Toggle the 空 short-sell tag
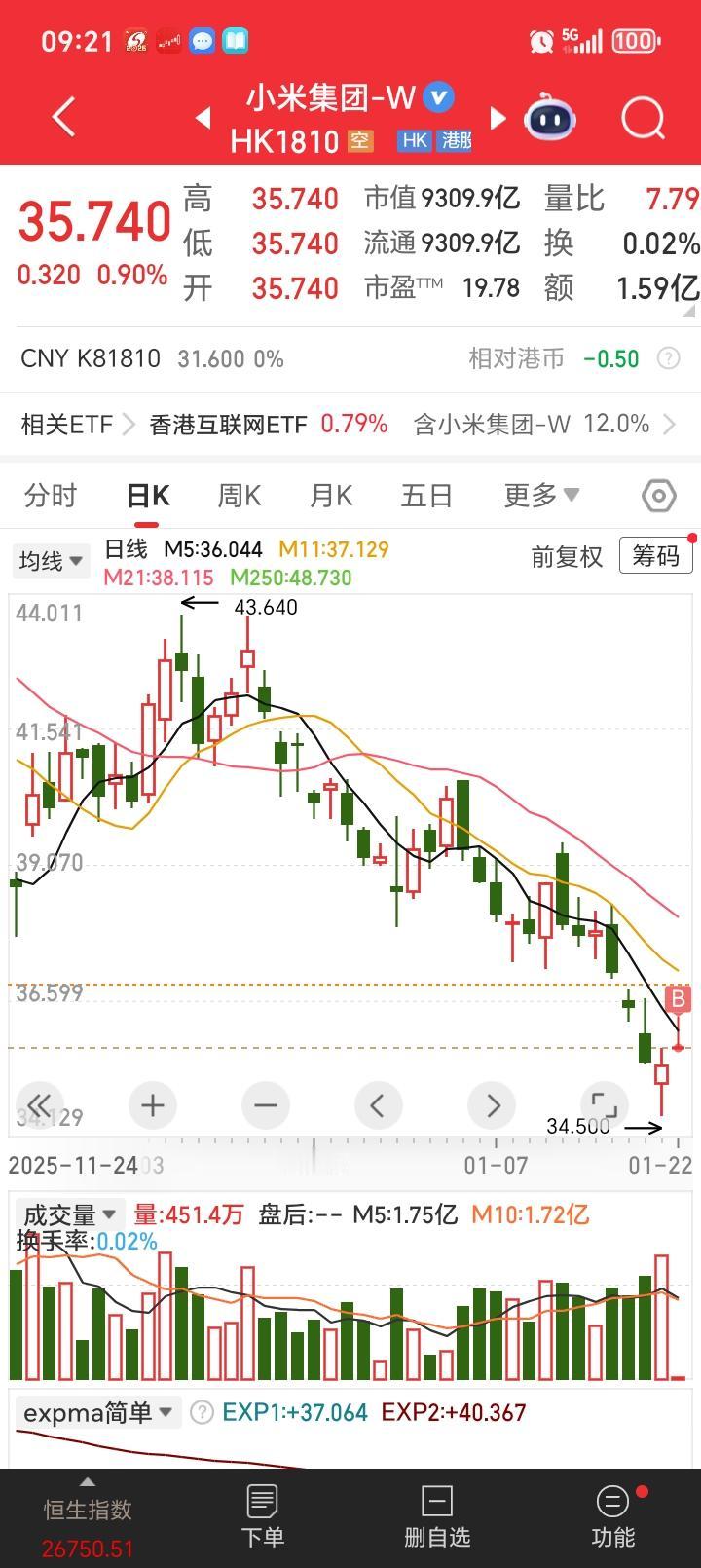The image size is (701, 1568). 359,141
